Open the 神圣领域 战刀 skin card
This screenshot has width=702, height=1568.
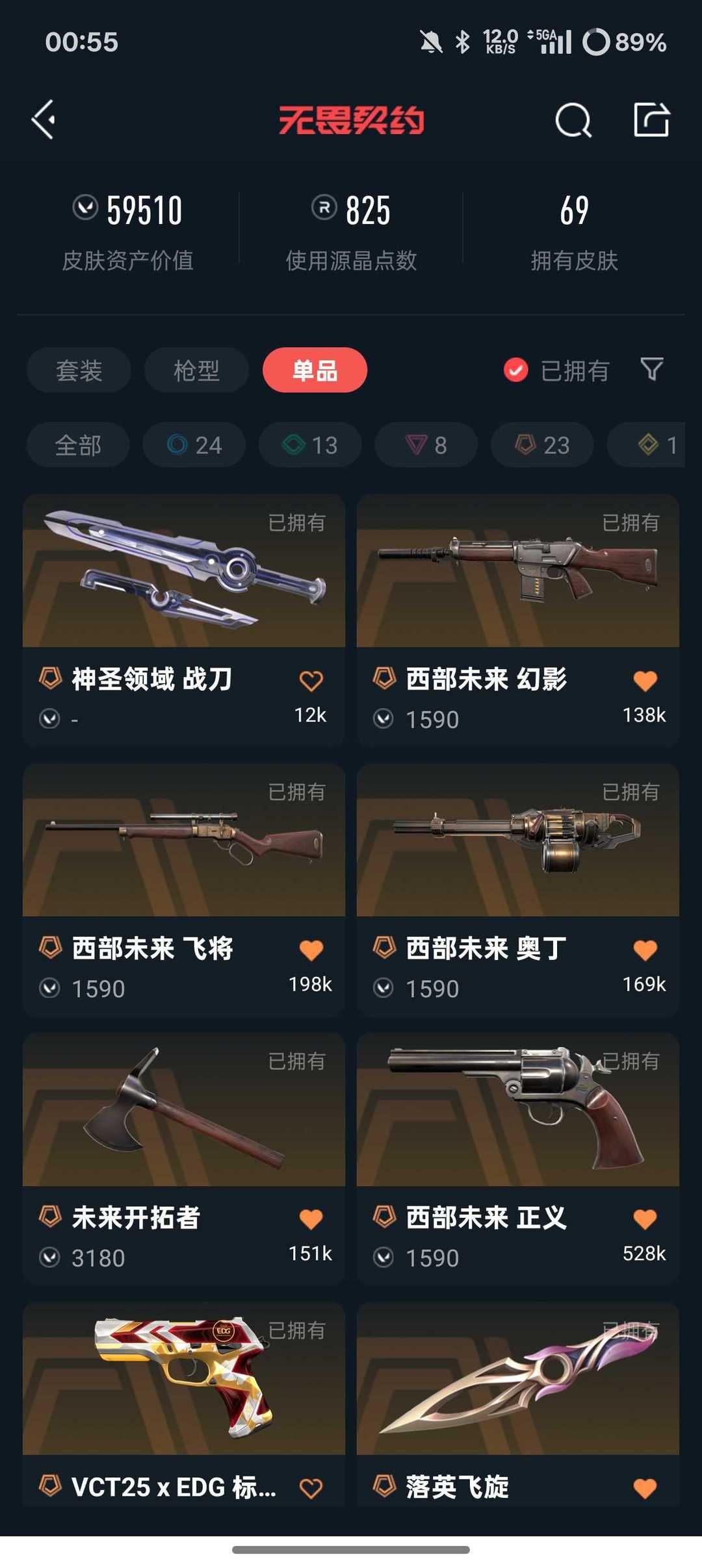[x=184, y=620]
